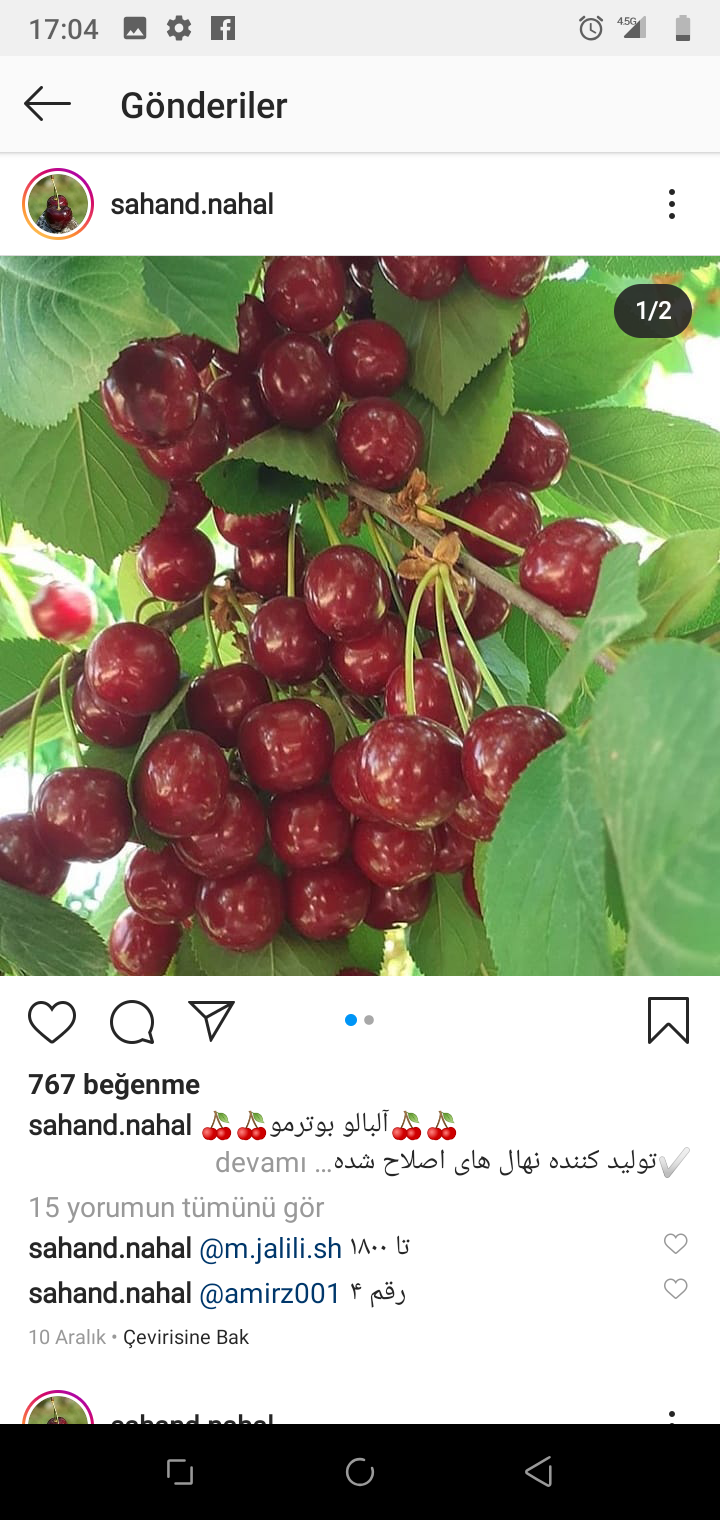The image size is (720, 1520).
Task: Like the comment mentioning @m.jalili.sh
Action: pyautogui.click(x=676, y=1244)
